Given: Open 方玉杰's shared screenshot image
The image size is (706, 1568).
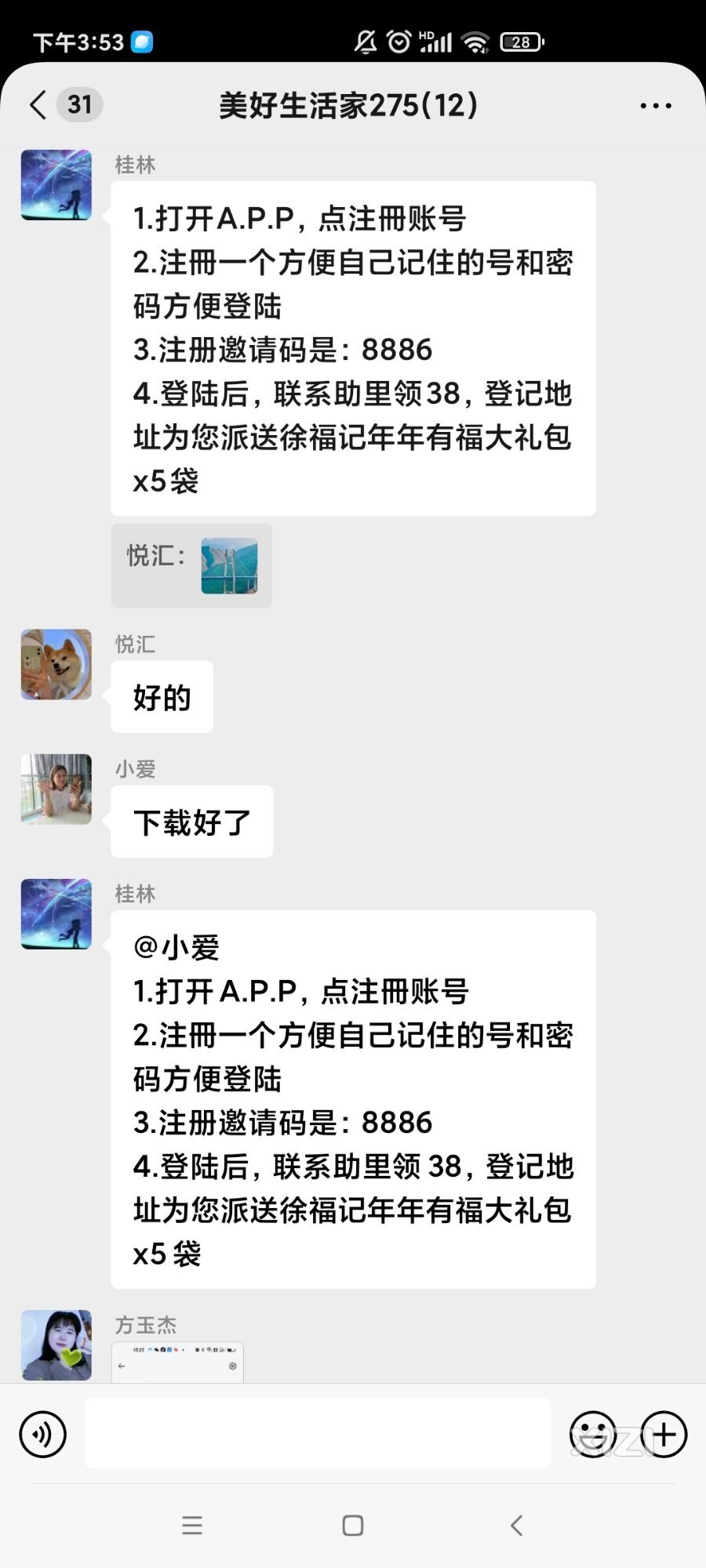Looking at the screenshot, I should click(177, 1363).
